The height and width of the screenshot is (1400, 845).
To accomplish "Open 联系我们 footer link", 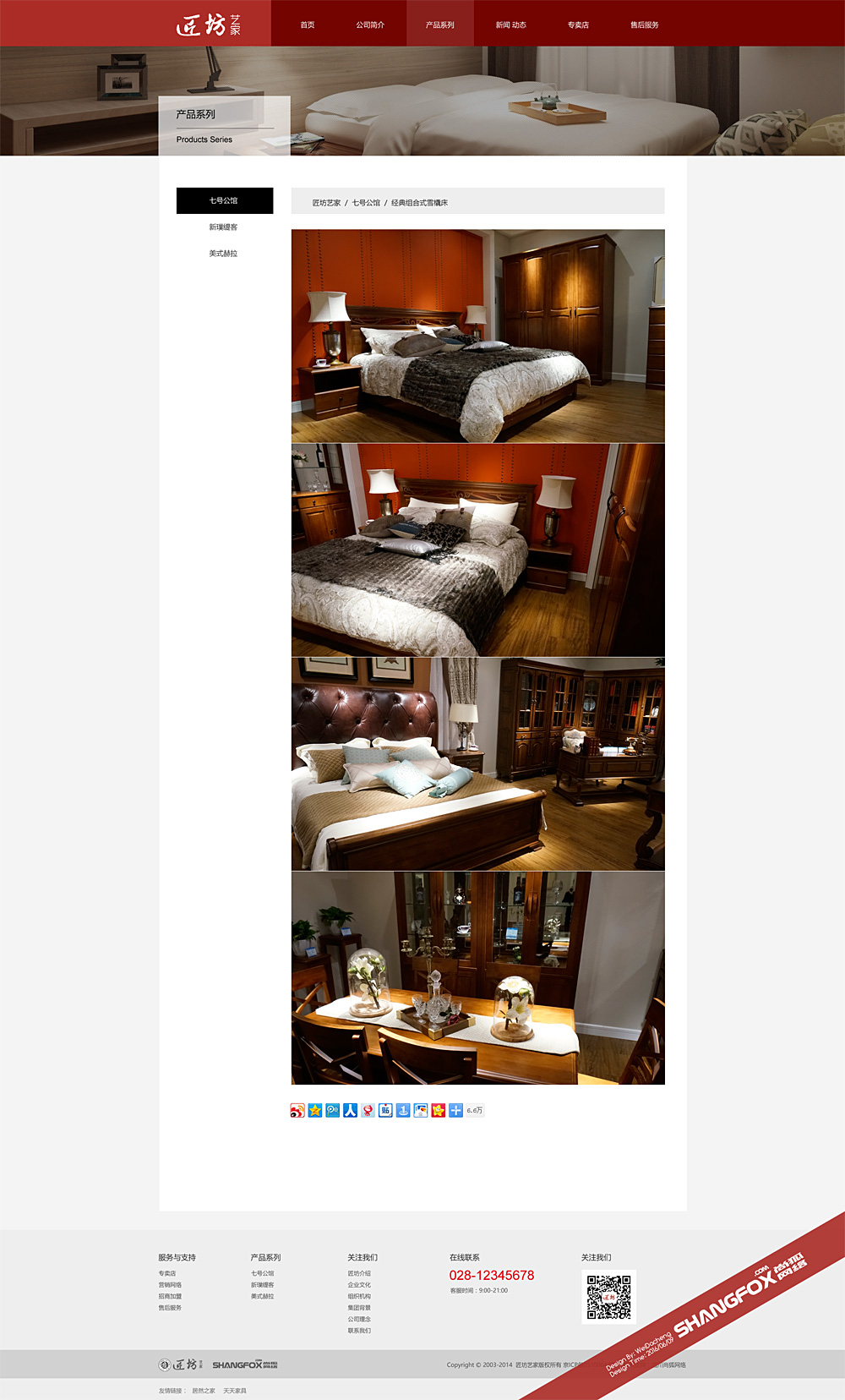I will click(359, 1331).
